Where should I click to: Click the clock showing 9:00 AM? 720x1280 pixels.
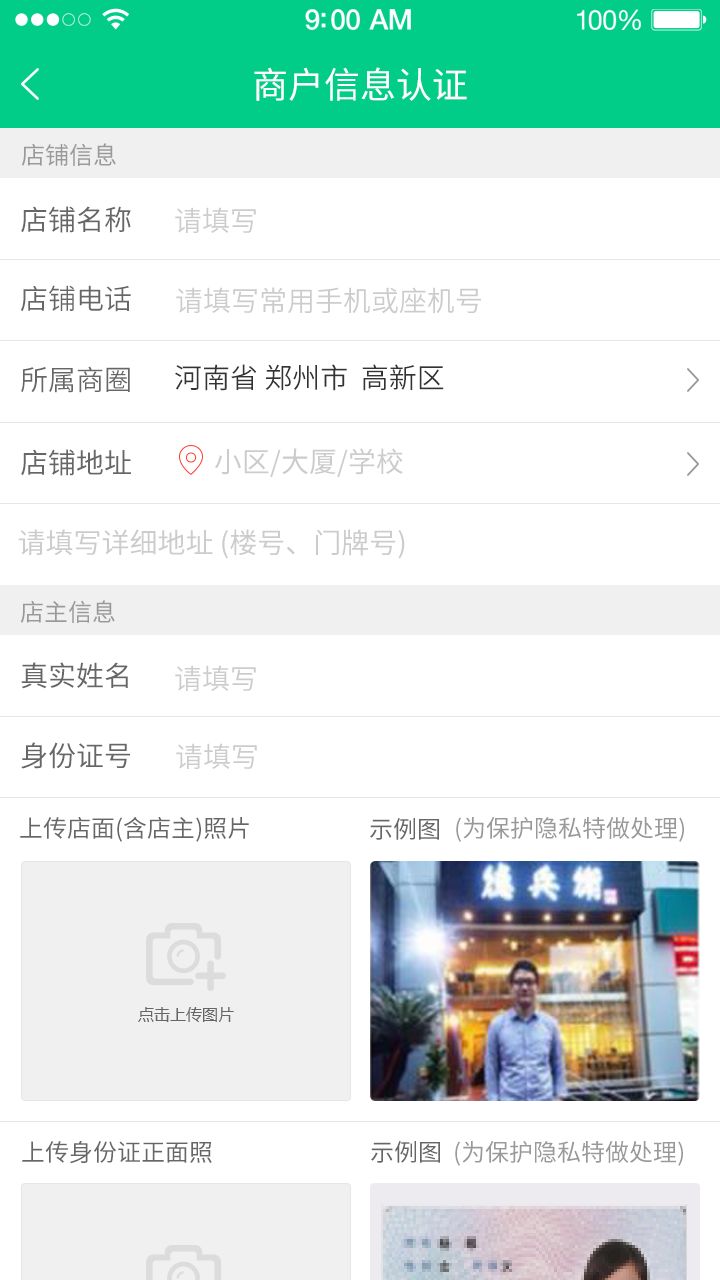click(357, 19)
